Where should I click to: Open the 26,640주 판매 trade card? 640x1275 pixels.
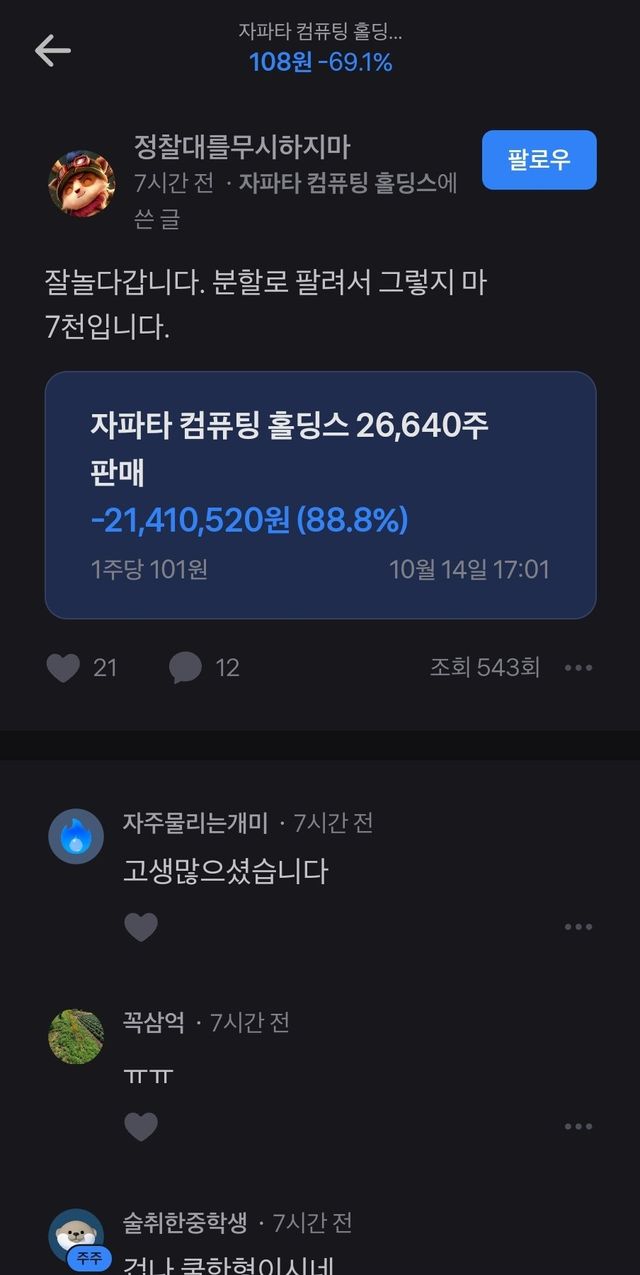coord(320,495)
